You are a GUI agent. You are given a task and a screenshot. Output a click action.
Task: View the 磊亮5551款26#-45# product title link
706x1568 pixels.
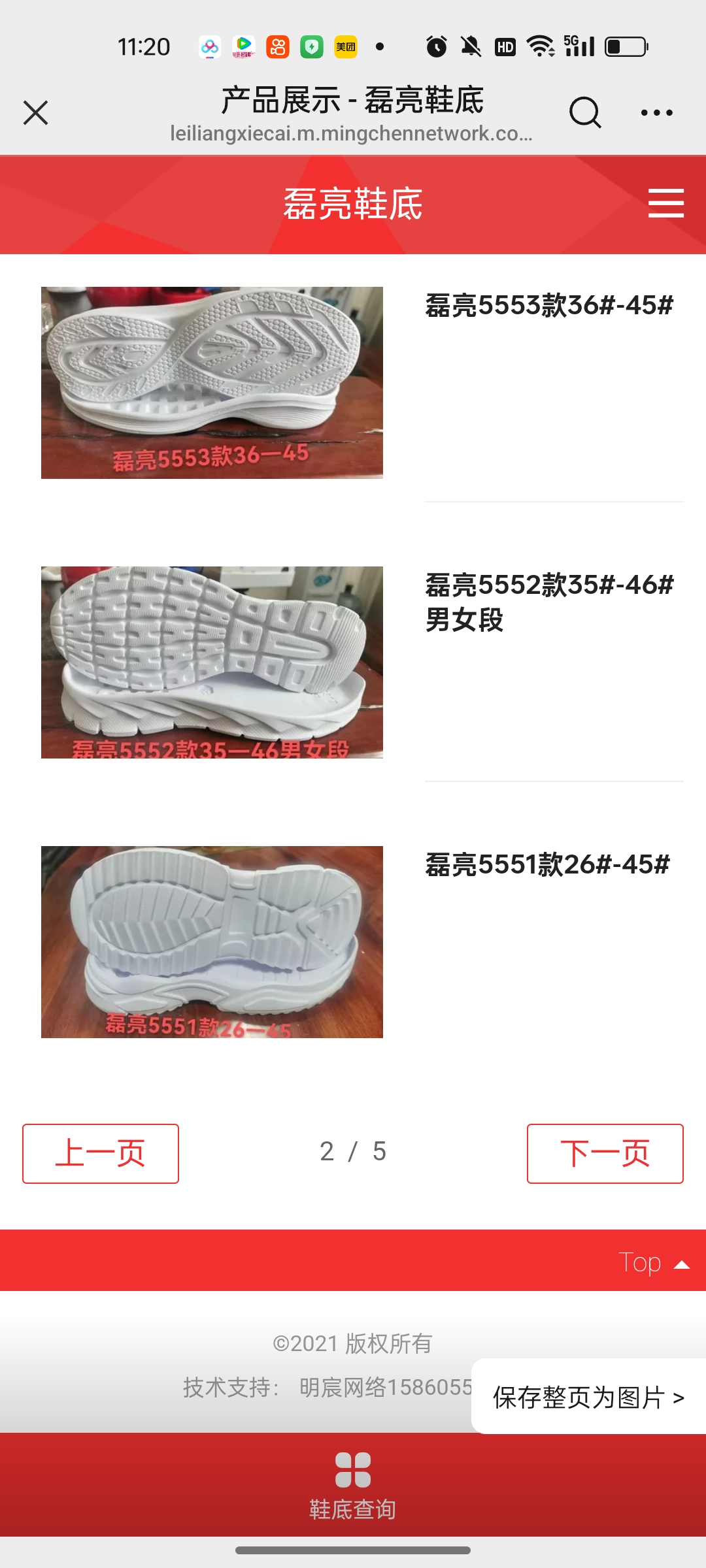[548, 865]
